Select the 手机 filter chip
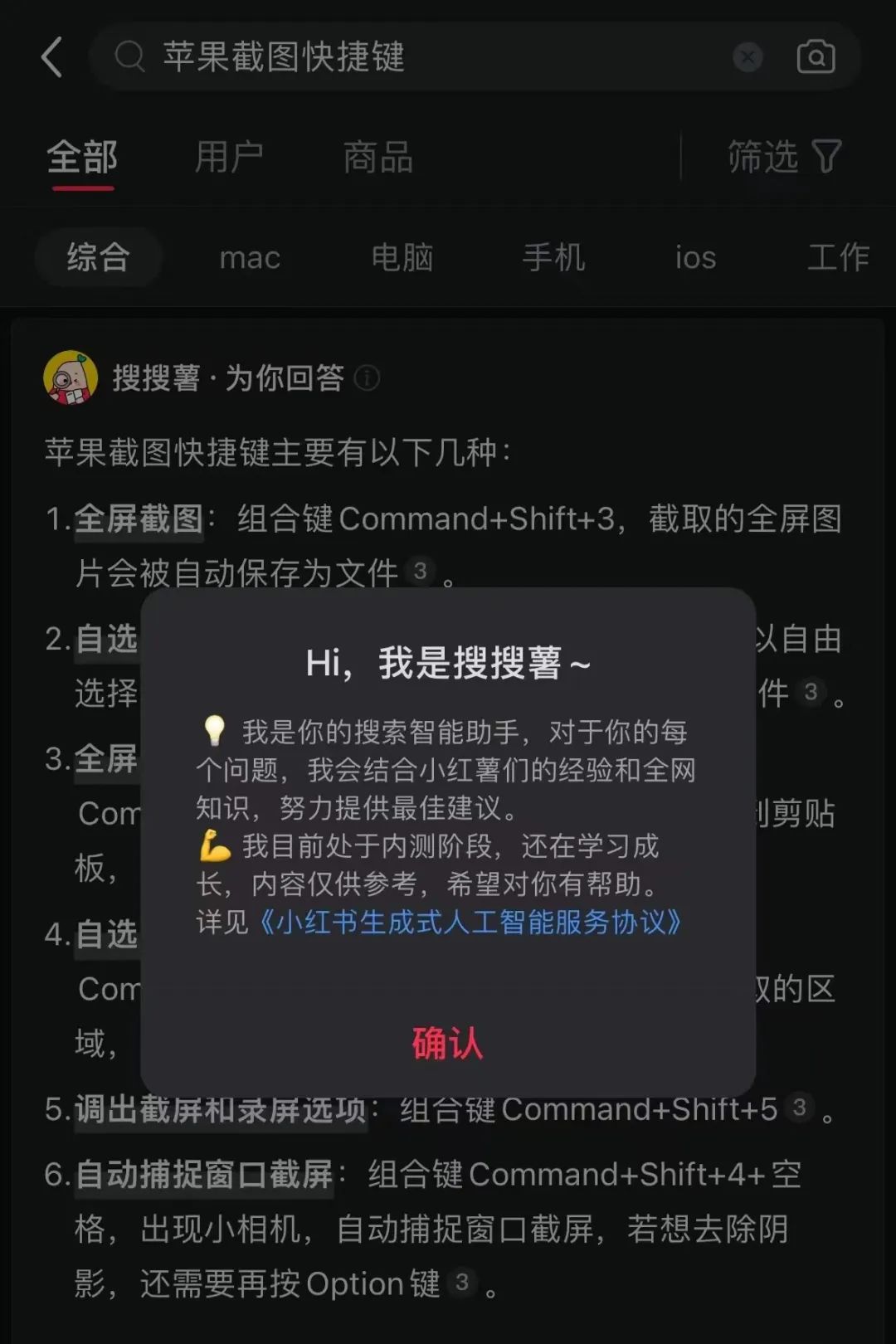896x1344 pixels. tap(553, 258)
